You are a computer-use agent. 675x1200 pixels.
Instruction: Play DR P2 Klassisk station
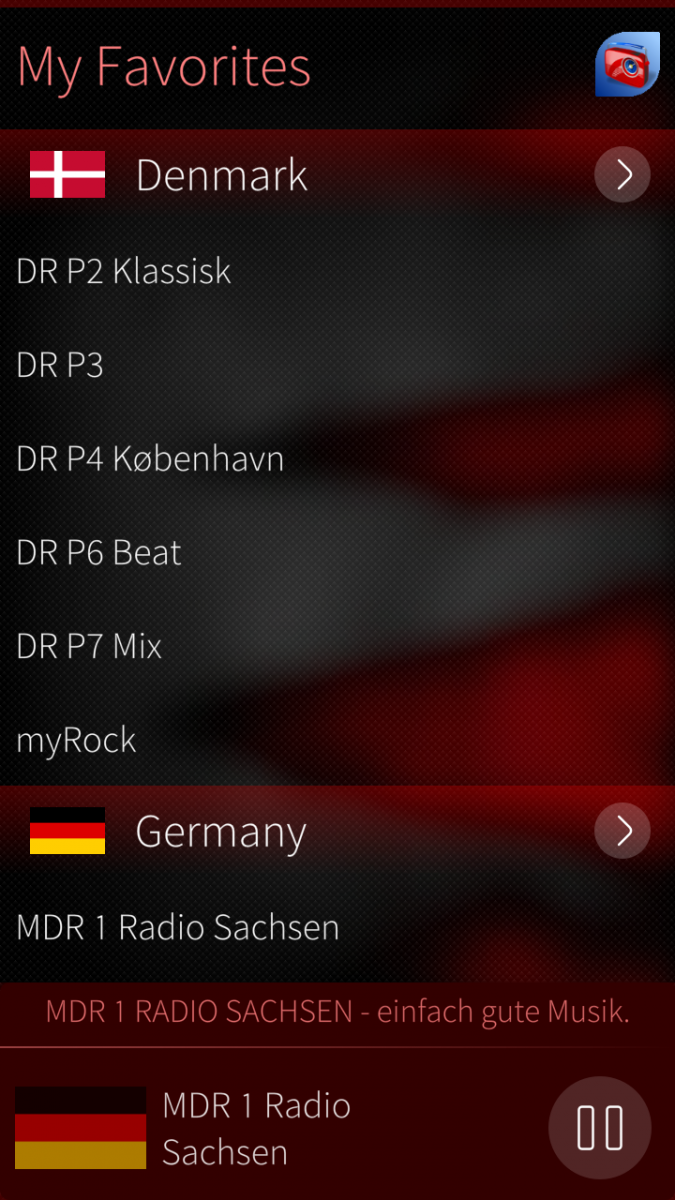124,271
